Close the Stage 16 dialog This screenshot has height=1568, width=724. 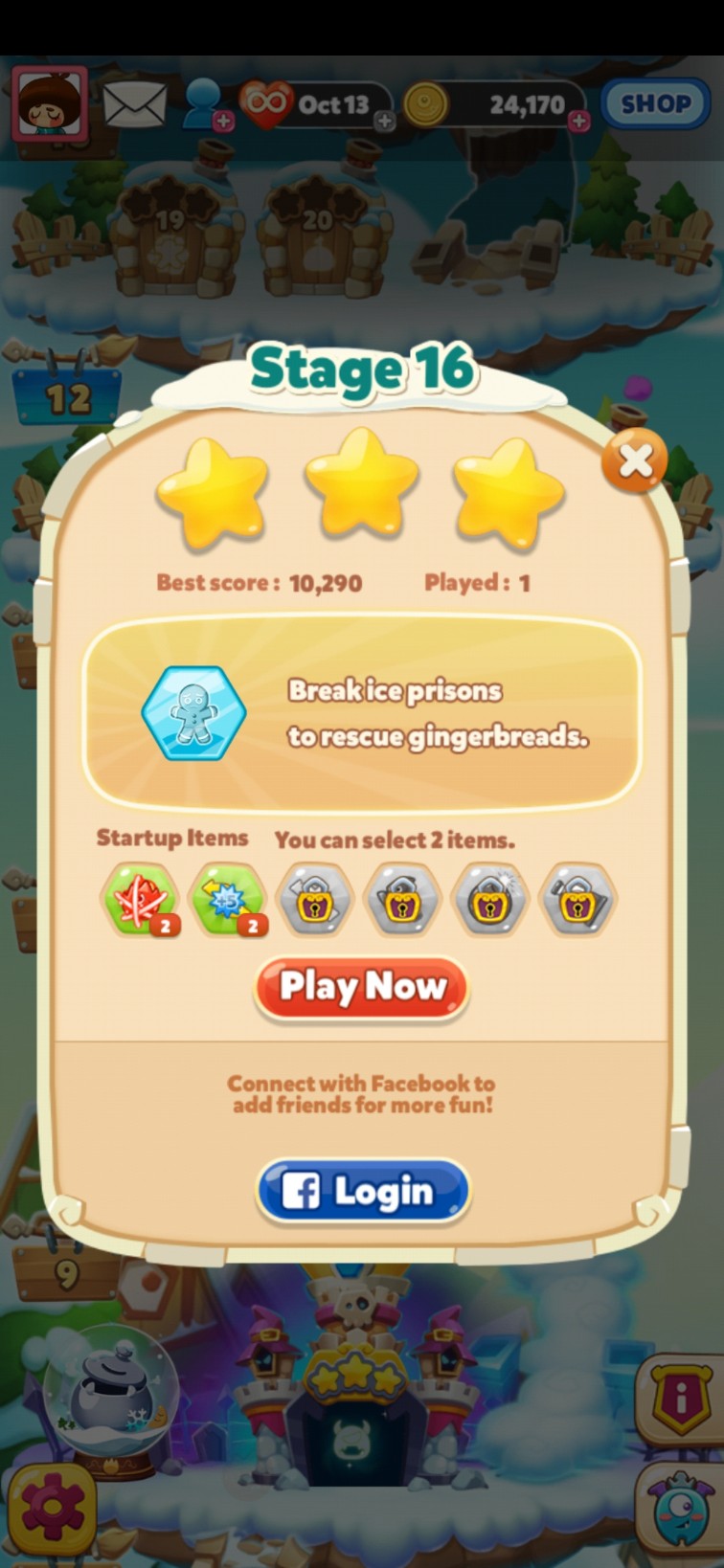(635, 461)
